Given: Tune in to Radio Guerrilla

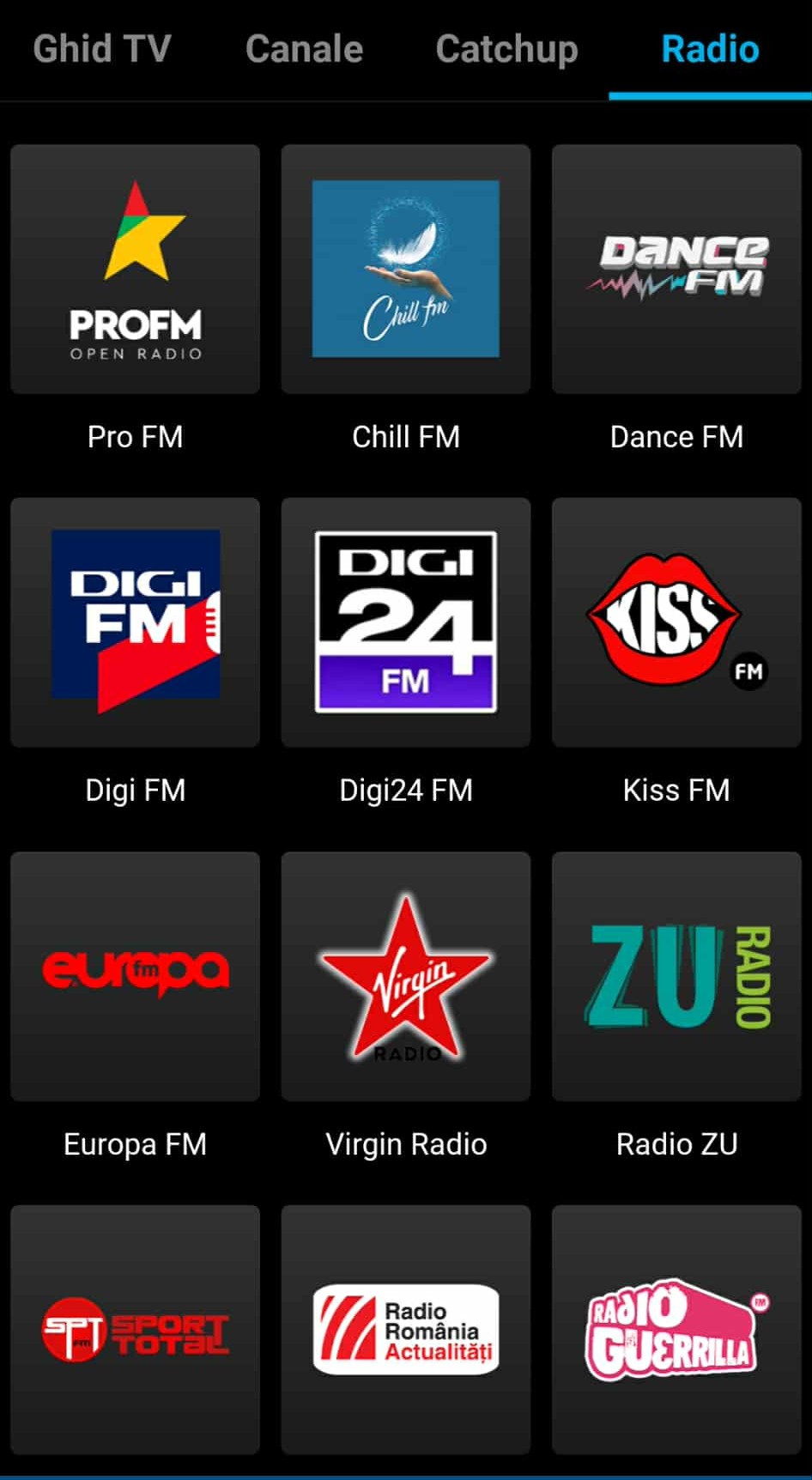Looking at the screenshot, I should [x=676, y=1330].
